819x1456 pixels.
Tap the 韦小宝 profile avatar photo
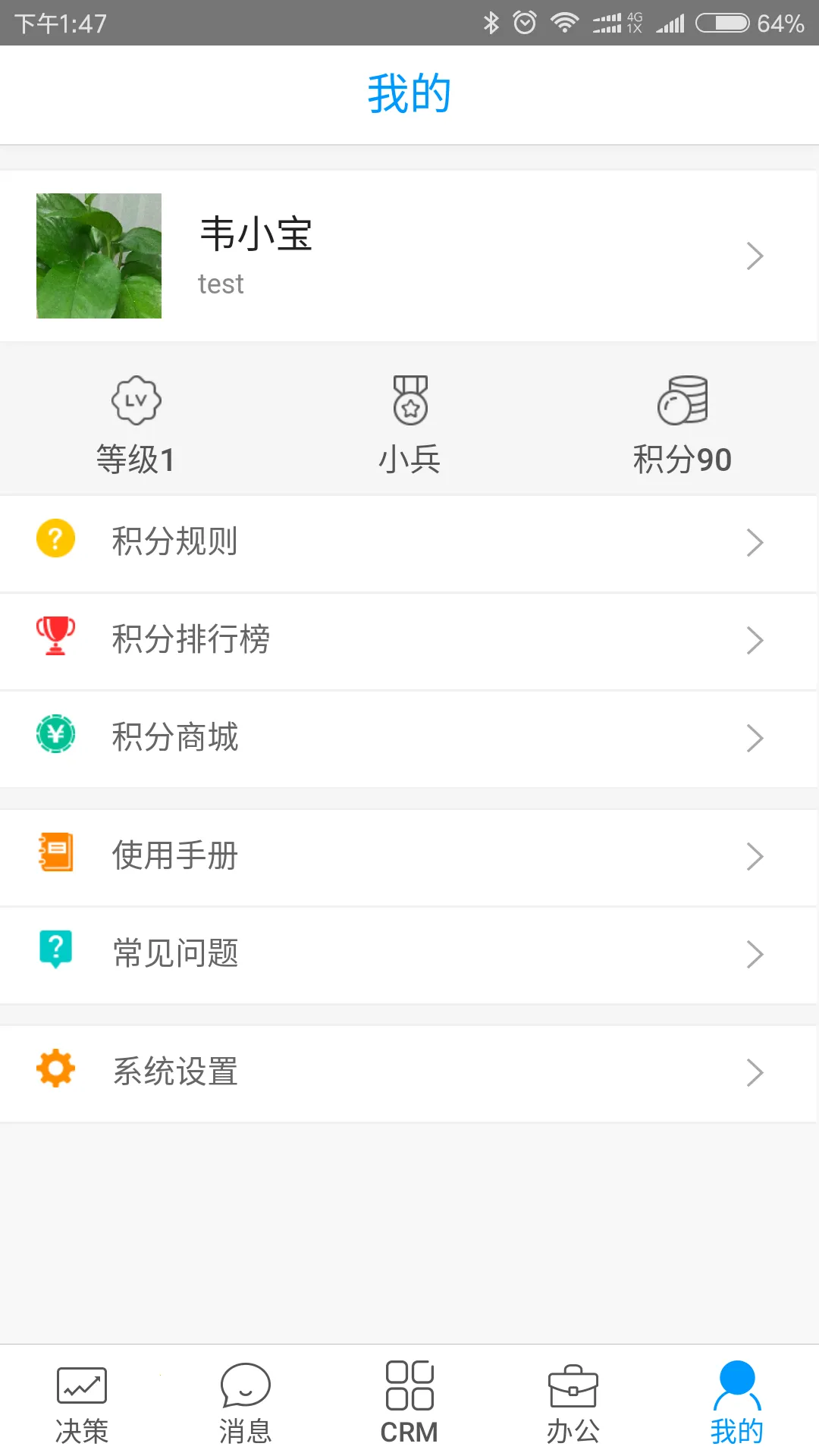tap(99, 256)
